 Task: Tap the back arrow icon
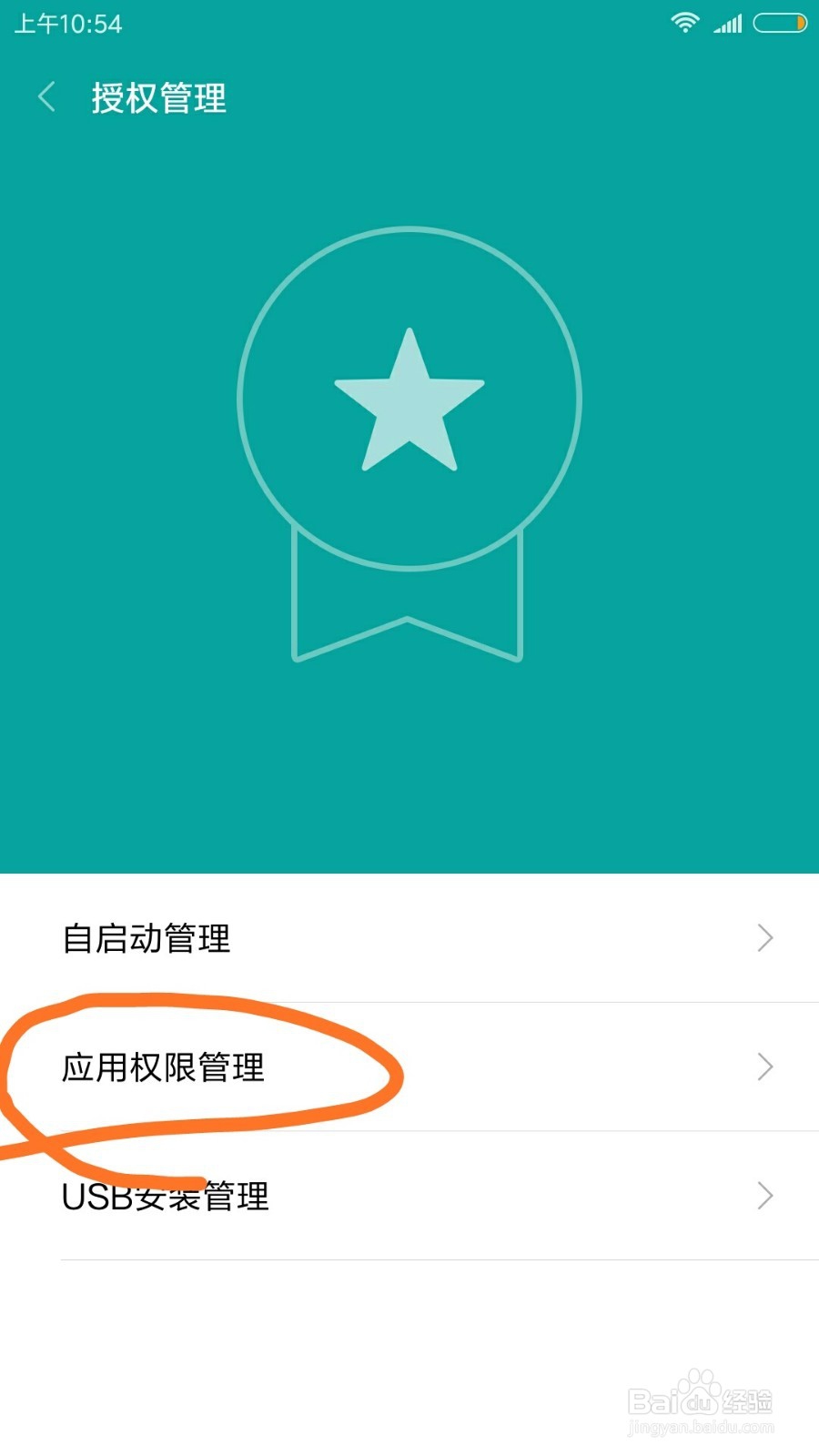[x=45, y=97]
